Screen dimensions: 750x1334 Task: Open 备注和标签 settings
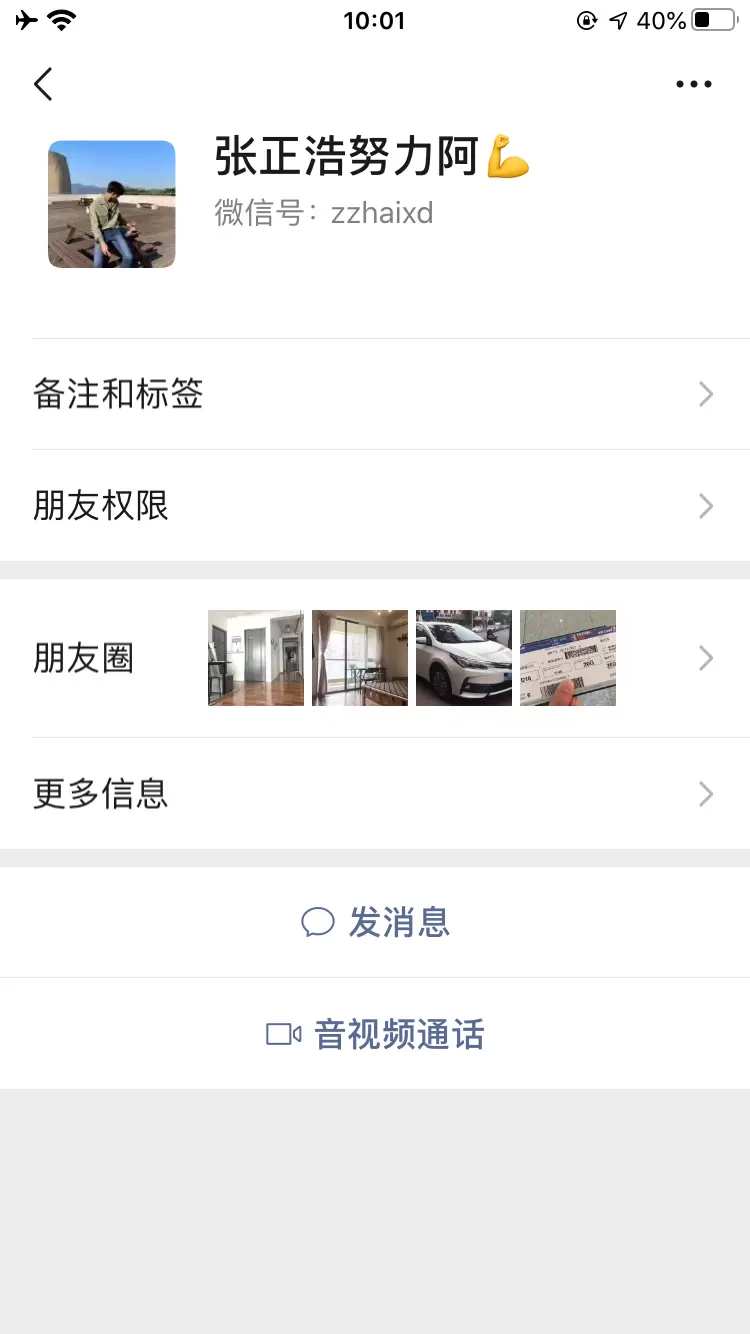375,394
